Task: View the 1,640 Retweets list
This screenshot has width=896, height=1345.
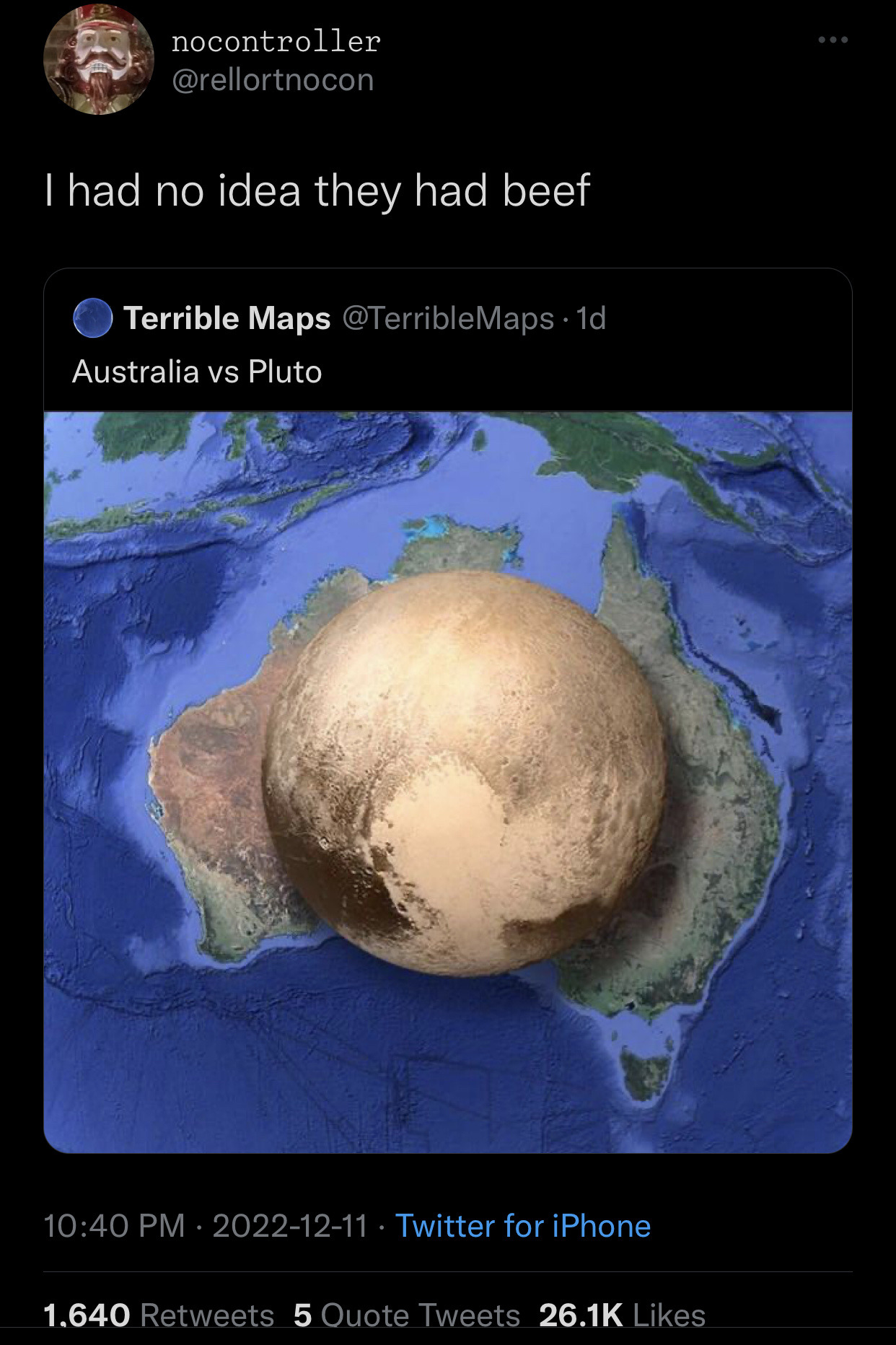Action: coord(159,1315)
